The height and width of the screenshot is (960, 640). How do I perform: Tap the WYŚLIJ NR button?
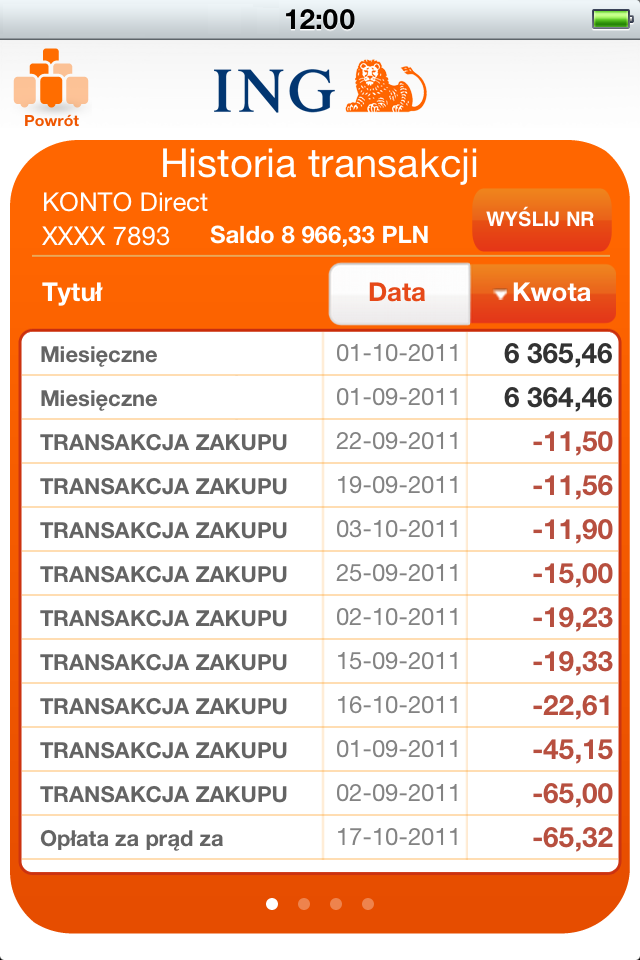(x=541, y=219)
